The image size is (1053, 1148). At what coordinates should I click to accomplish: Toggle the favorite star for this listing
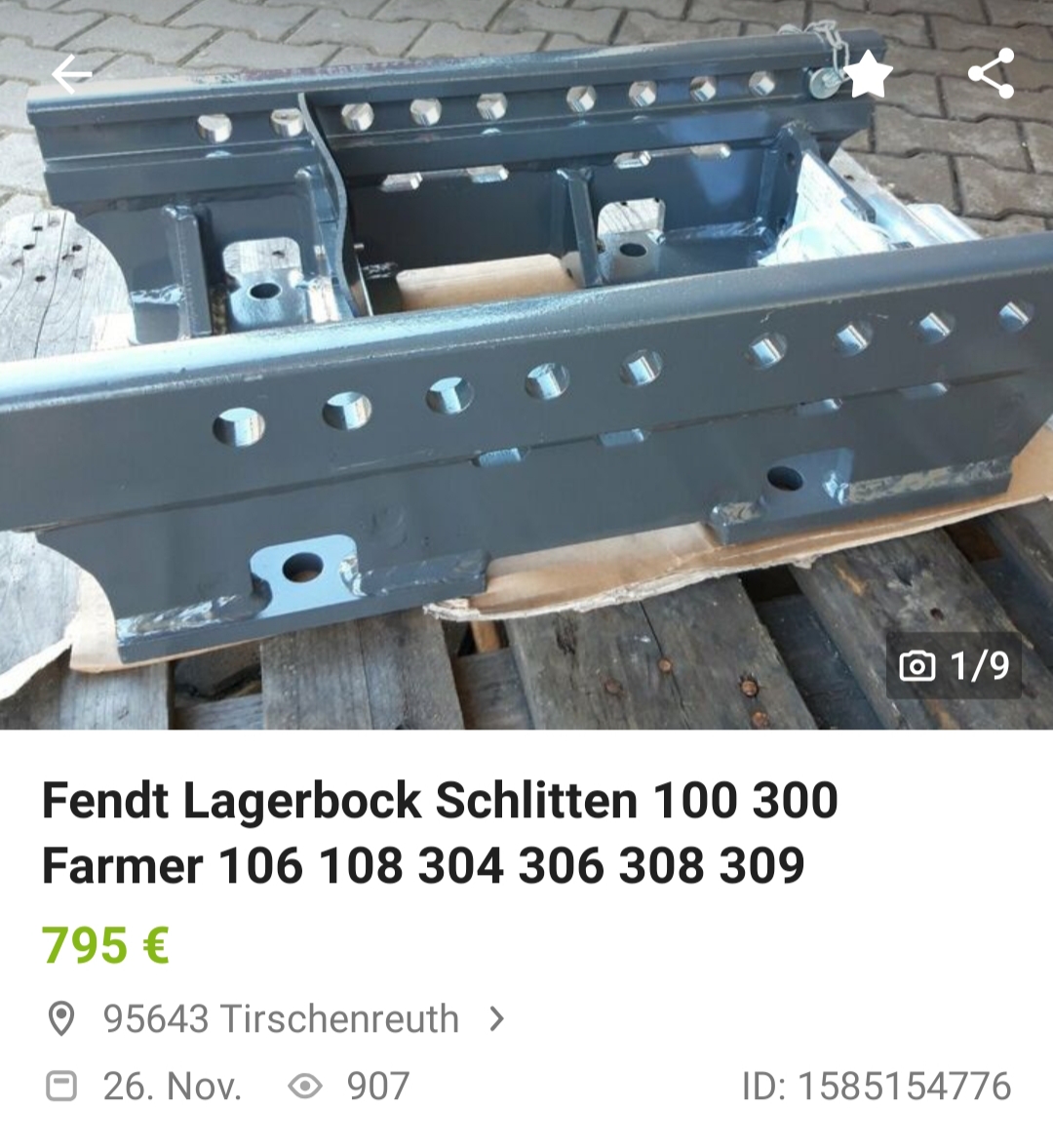point(867,75)
